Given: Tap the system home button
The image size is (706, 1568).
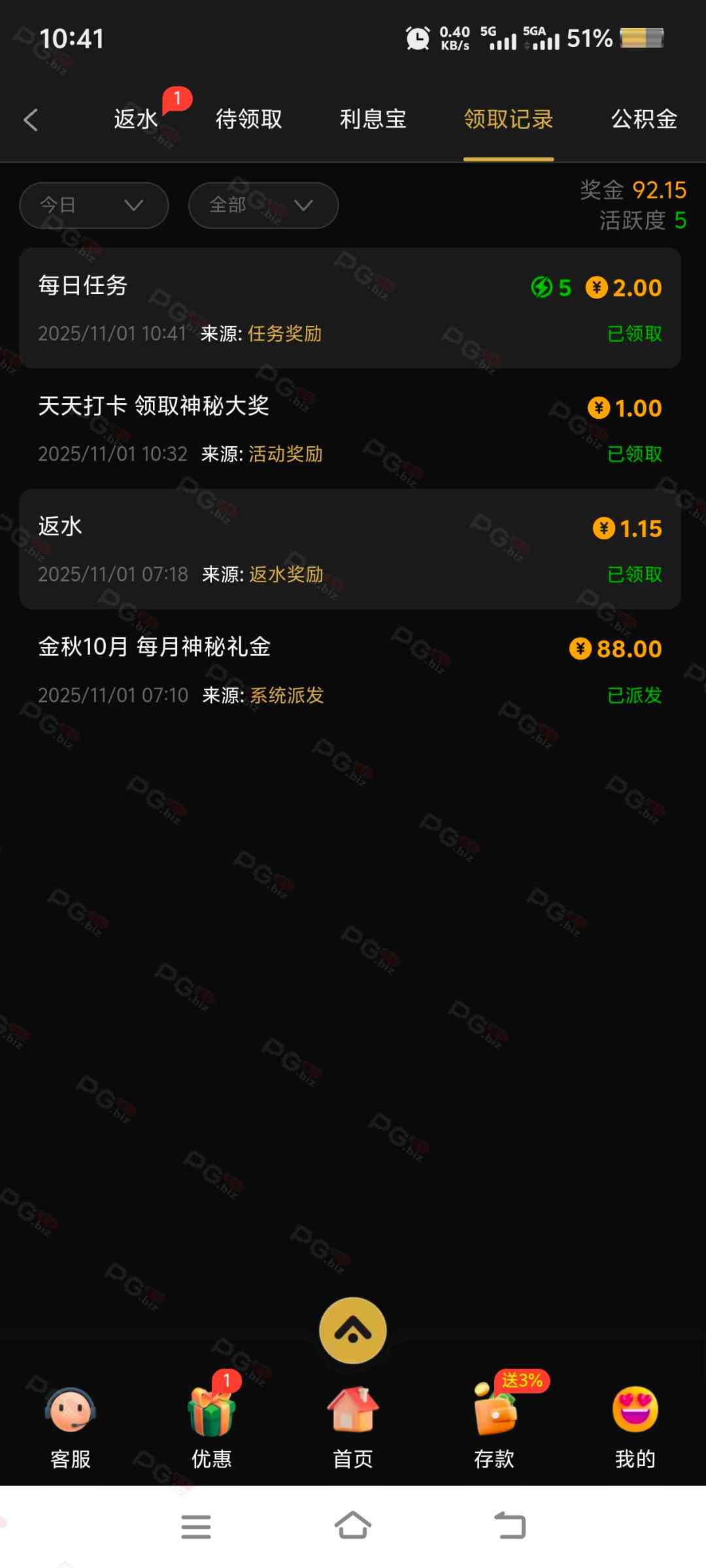Looking at the screenshot, I should 353,1527.
